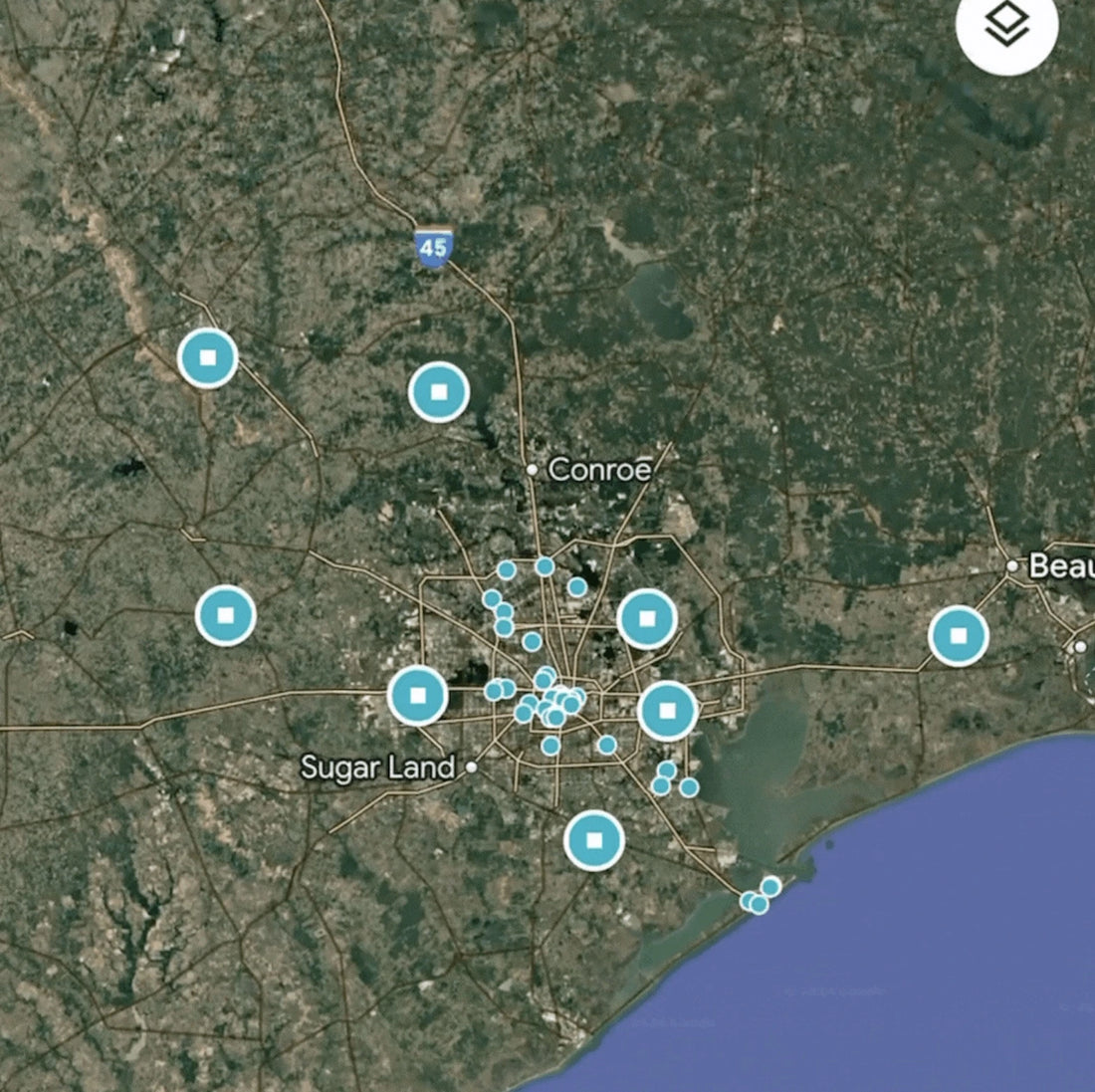The width and height of the screenshot is (1095, 1092).
Task: Tap the small dot cluster on the coast
Action: point(760,897)
